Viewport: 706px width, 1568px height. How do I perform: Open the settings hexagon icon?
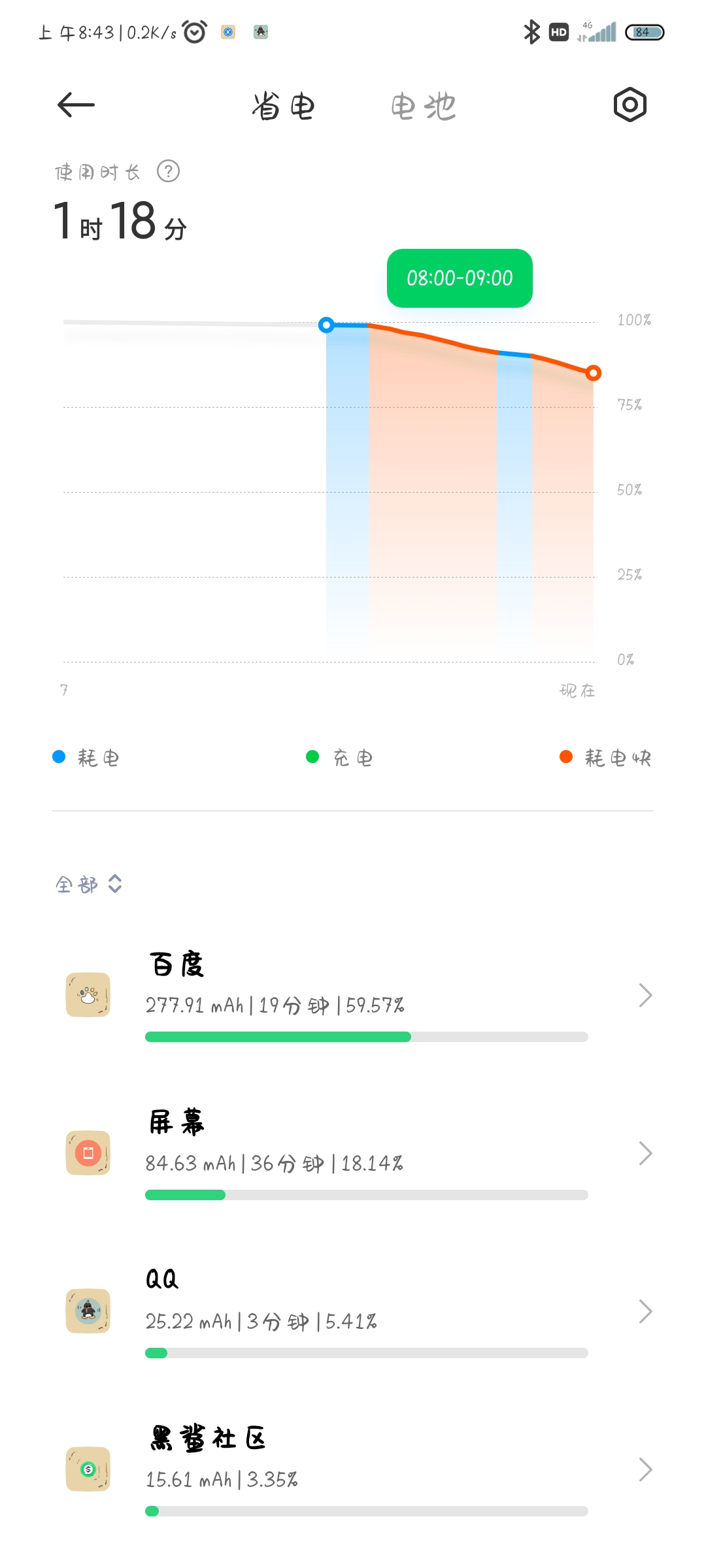(x=630, y=105)
